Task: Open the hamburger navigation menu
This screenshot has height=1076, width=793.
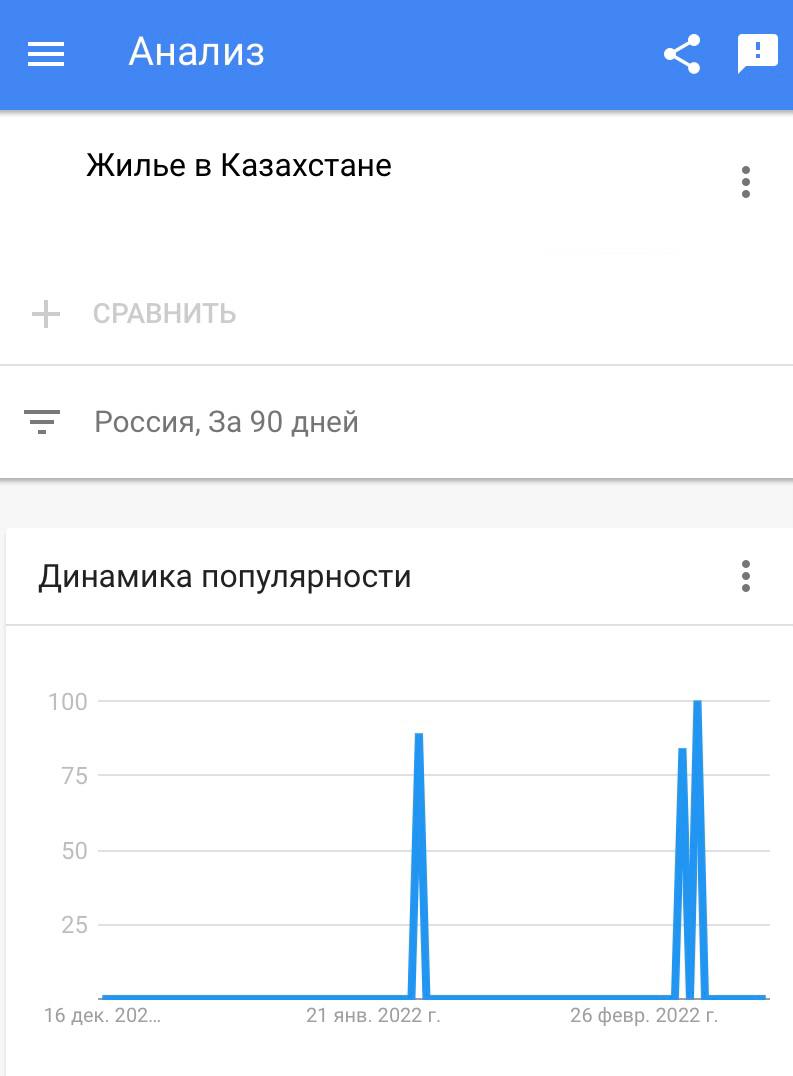Action: pyautogui.click(x=46, y=54)
